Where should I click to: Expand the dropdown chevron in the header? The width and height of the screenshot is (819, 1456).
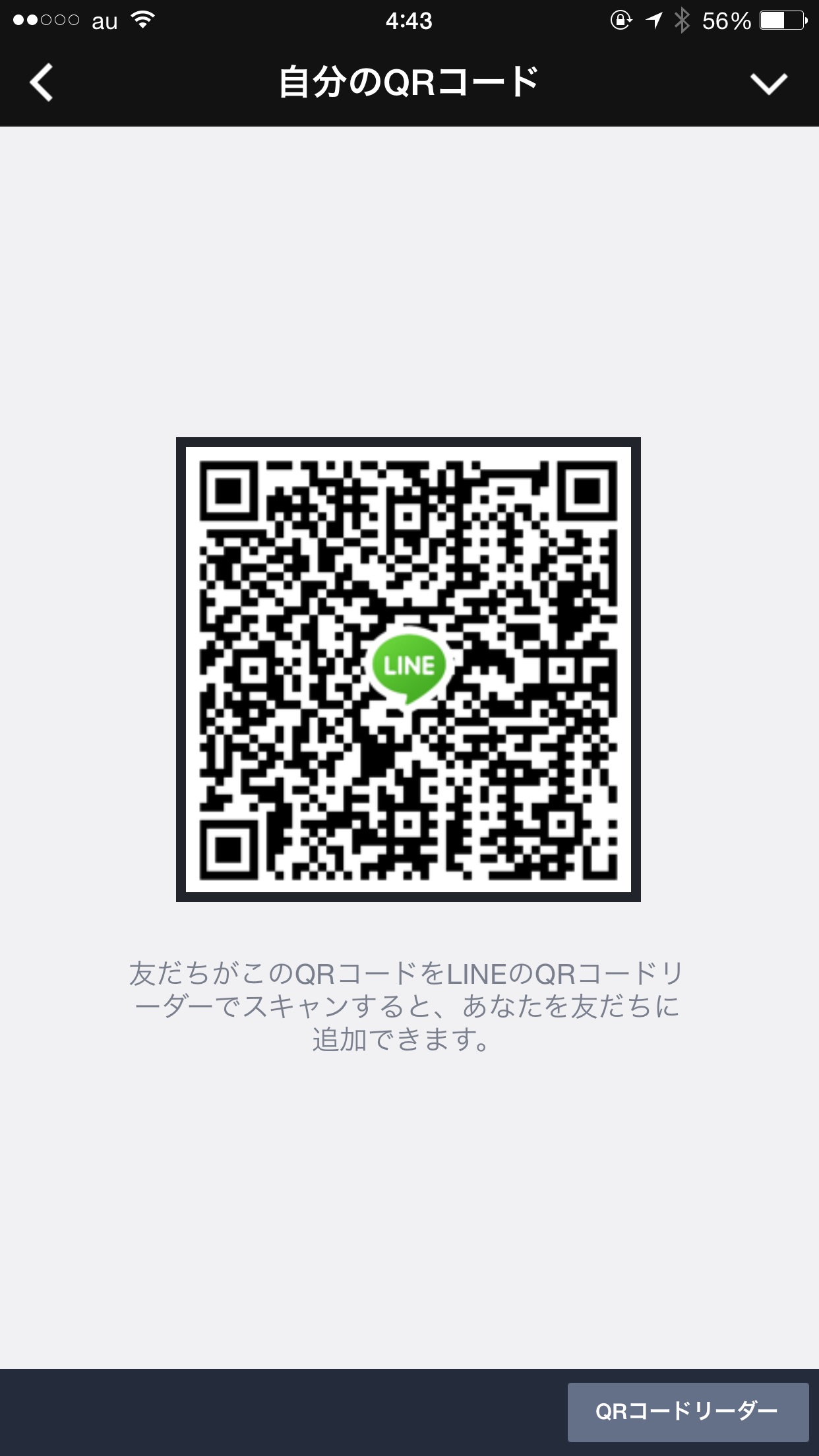pyautogui.click(x=768, y=84)
